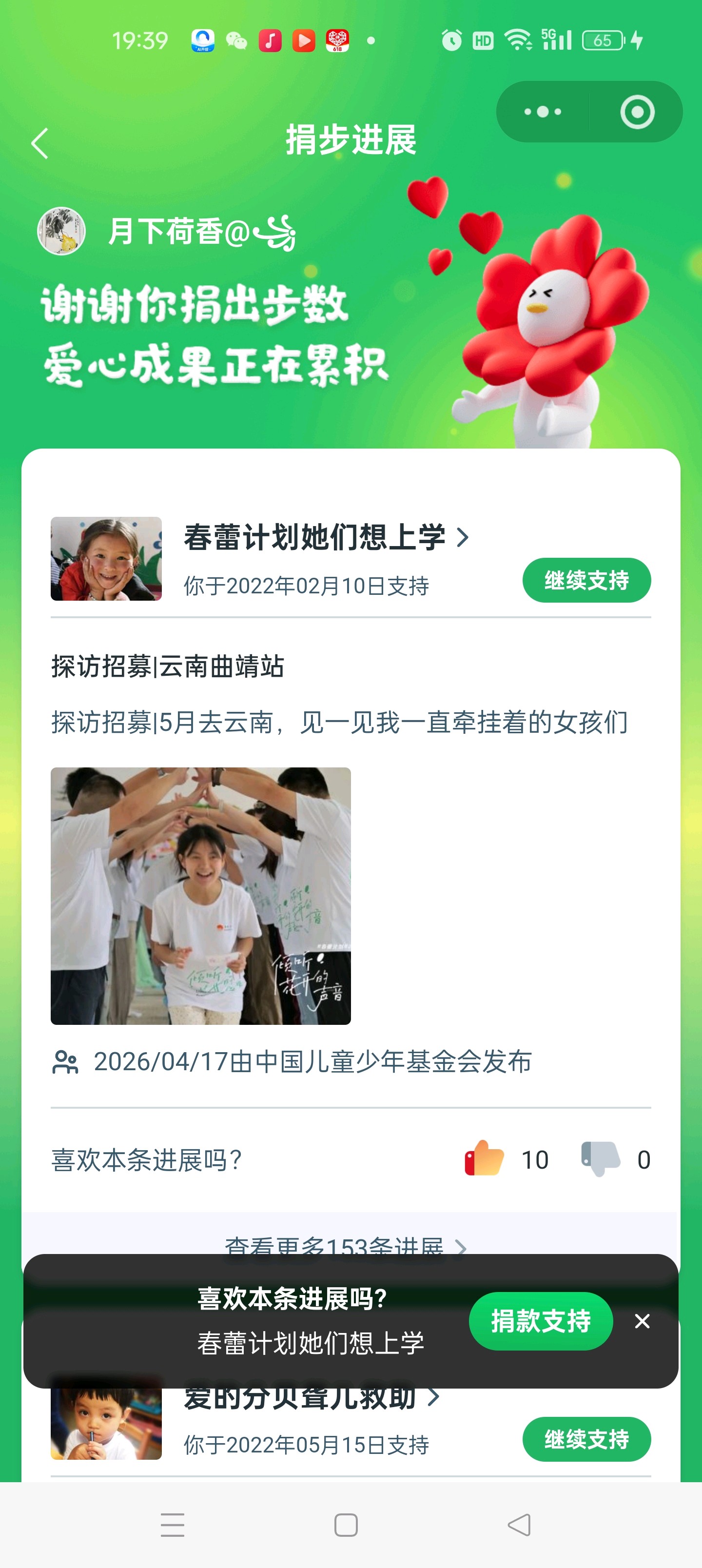Close the mini program with the circle button
The height and width of the screenshot is (1568, 702).
[x=637, y=112]
